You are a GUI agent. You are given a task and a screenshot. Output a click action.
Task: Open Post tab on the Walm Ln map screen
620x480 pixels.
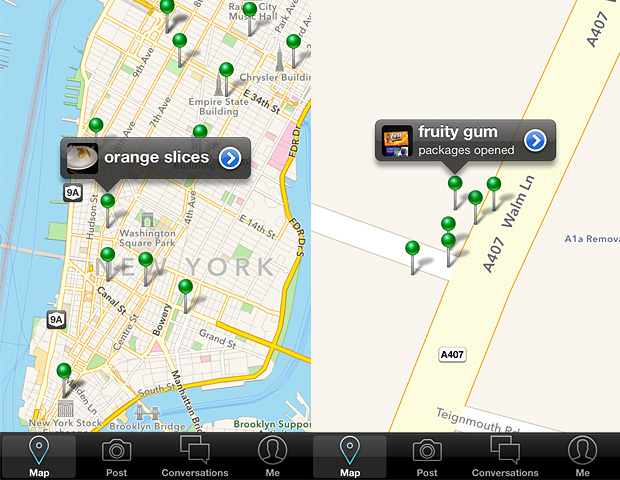pos(427,457)
